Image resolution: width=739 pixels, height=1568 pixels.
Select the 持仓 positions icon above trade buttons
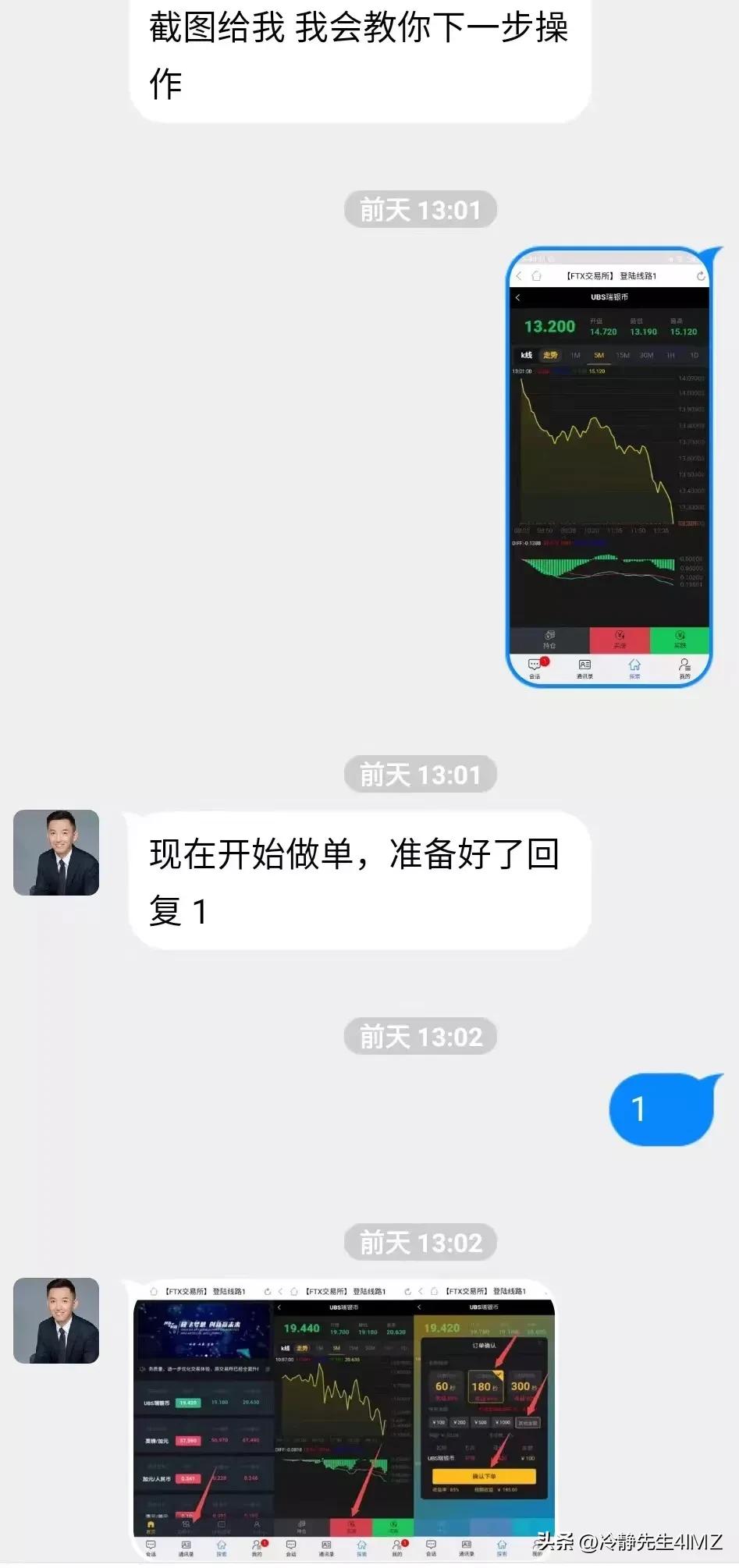tap(550, 637)
